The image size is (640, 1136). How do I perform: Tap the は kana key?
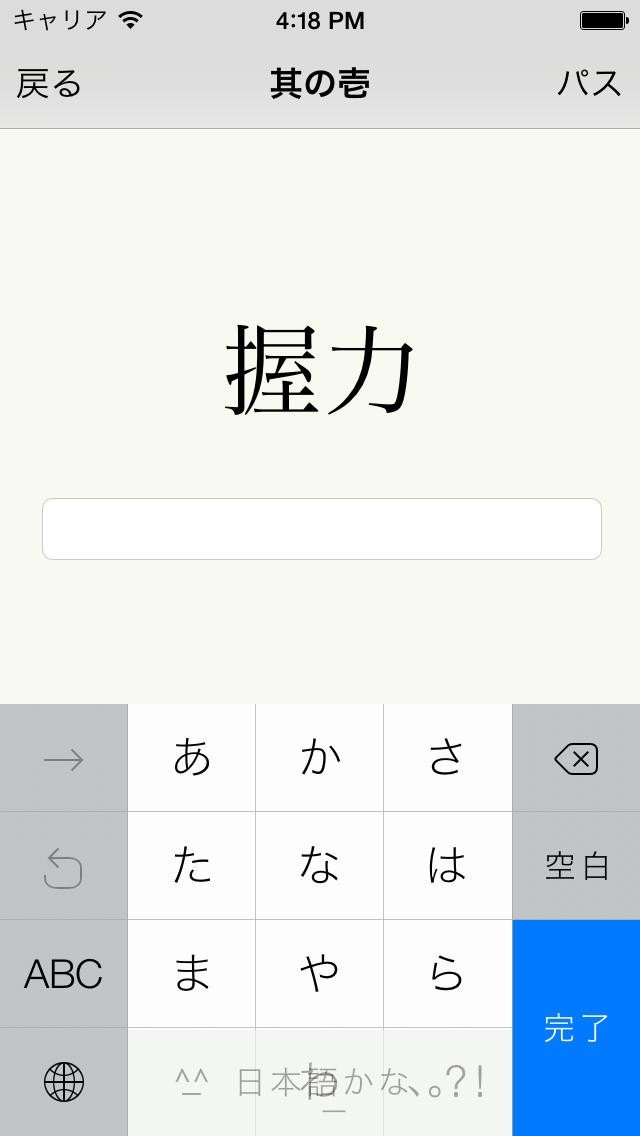coord(448,866)
